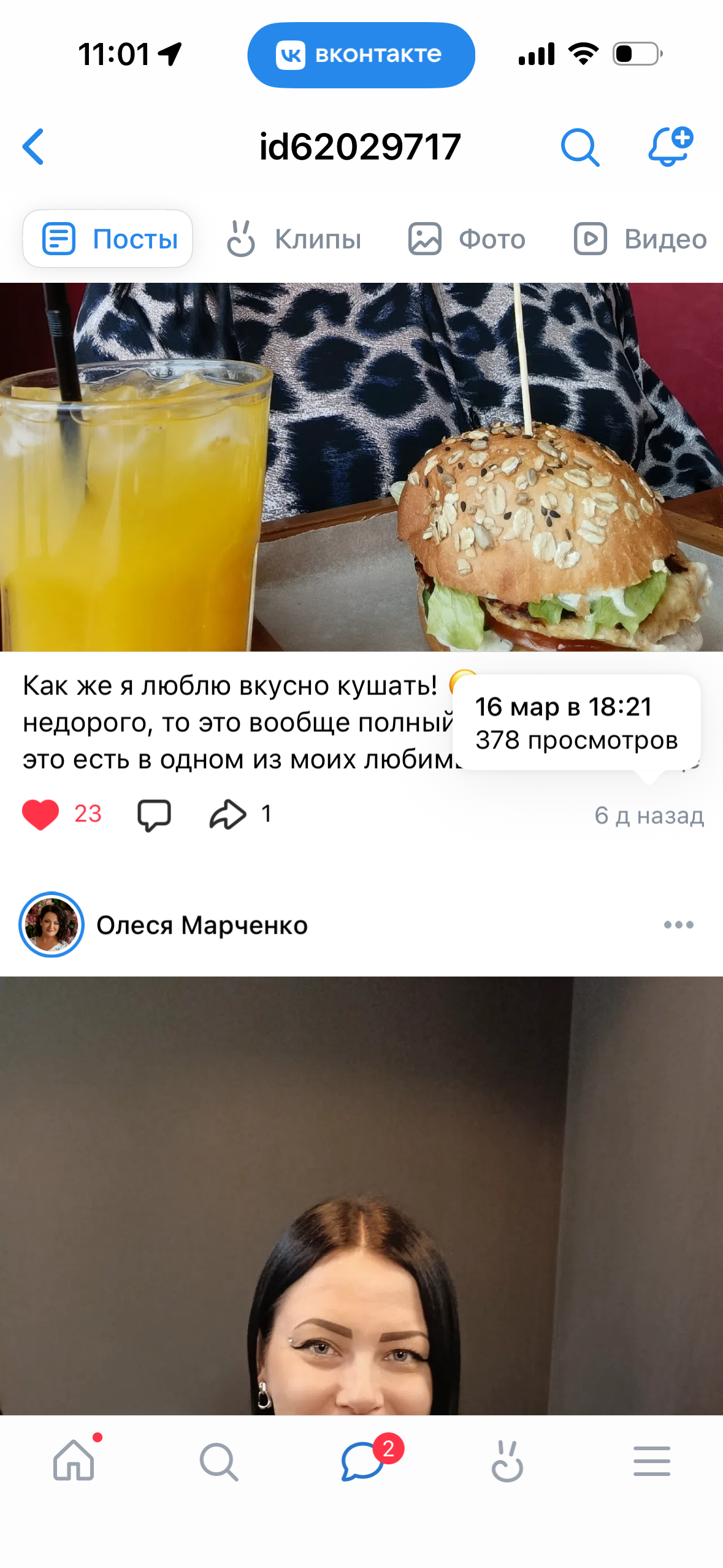The height and width of the screenshot is (1568, 723).
Task: Return to VK via the ВКонтакте pill
Action: (x=361, y=55)
